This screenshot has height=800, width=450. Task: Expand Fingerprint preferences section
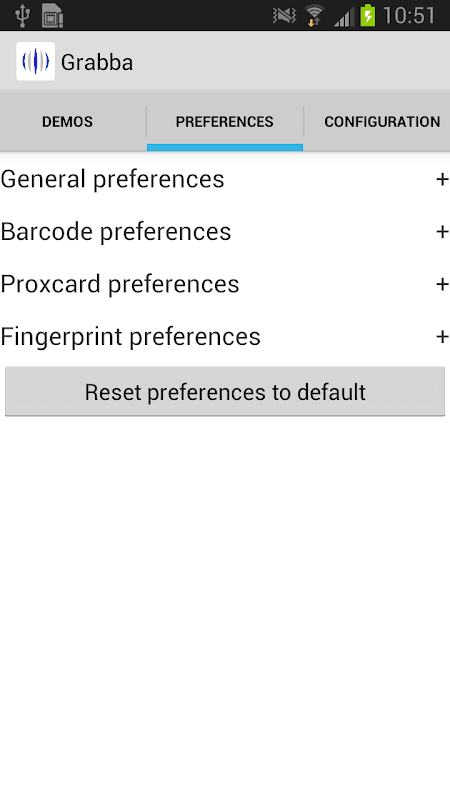[225, 337]
